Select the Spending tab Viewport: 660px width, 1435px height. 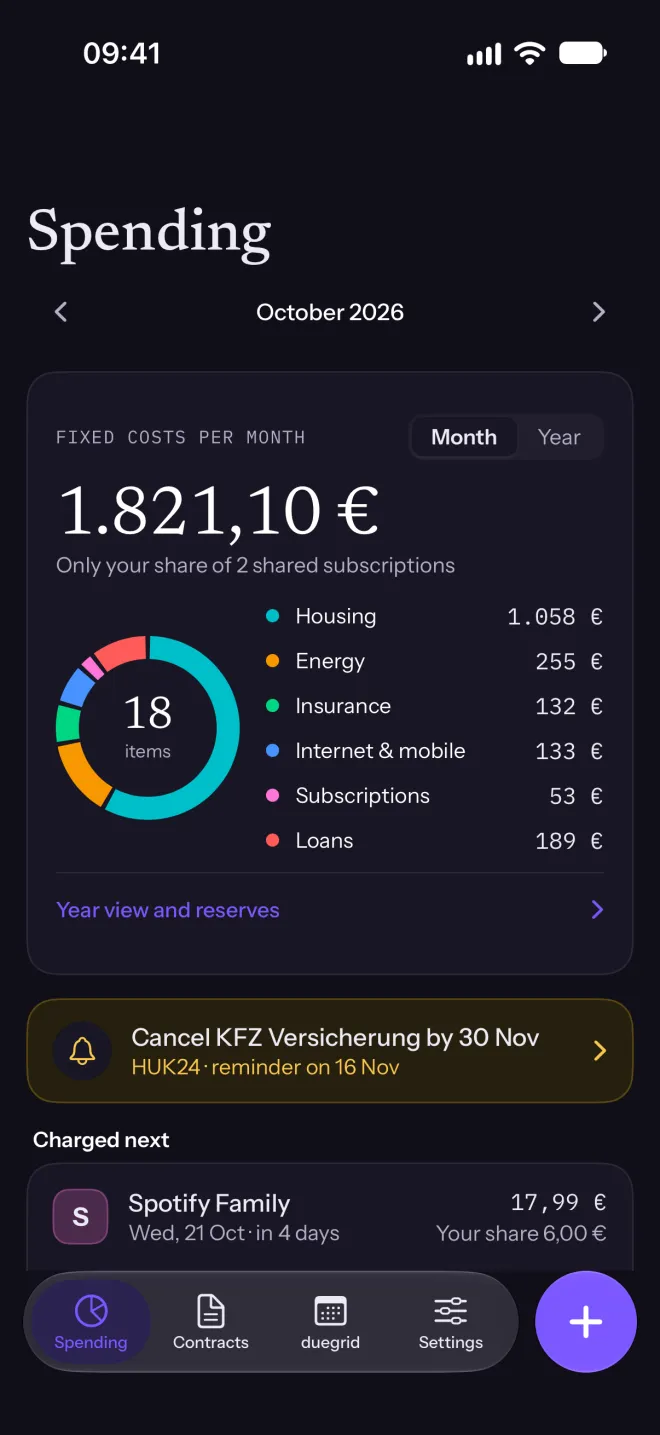point(91,1322)
